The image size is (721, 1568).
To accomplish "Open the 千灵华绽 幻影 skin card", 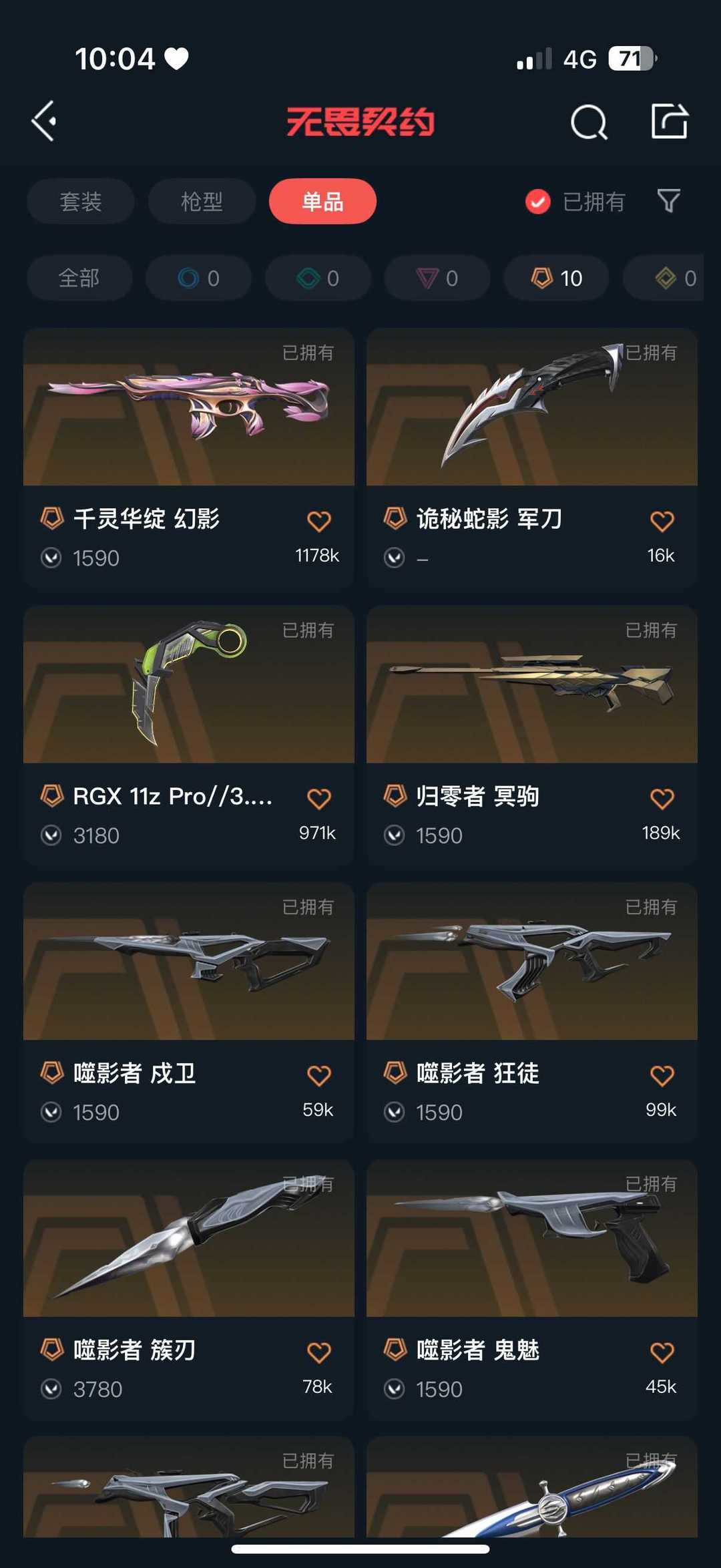I will (189, 457).
